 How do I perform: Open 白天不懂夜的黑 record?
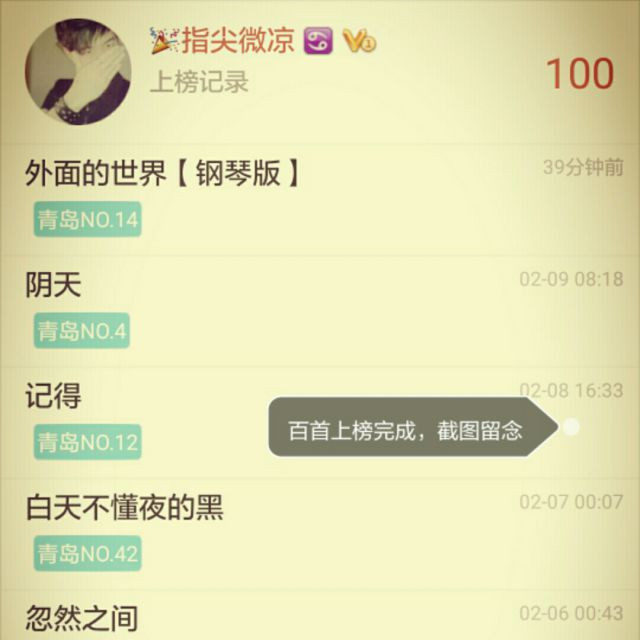124,508
